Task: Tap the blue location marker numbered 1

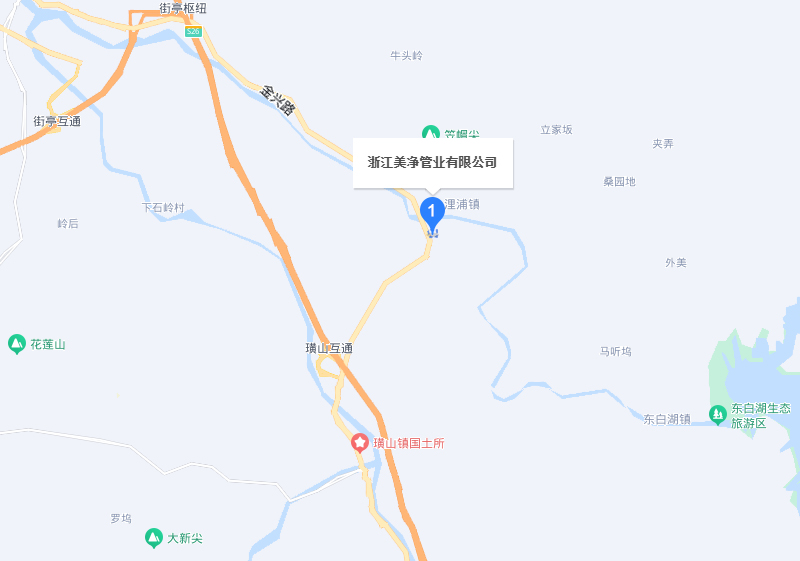Action: pos(432,212)
